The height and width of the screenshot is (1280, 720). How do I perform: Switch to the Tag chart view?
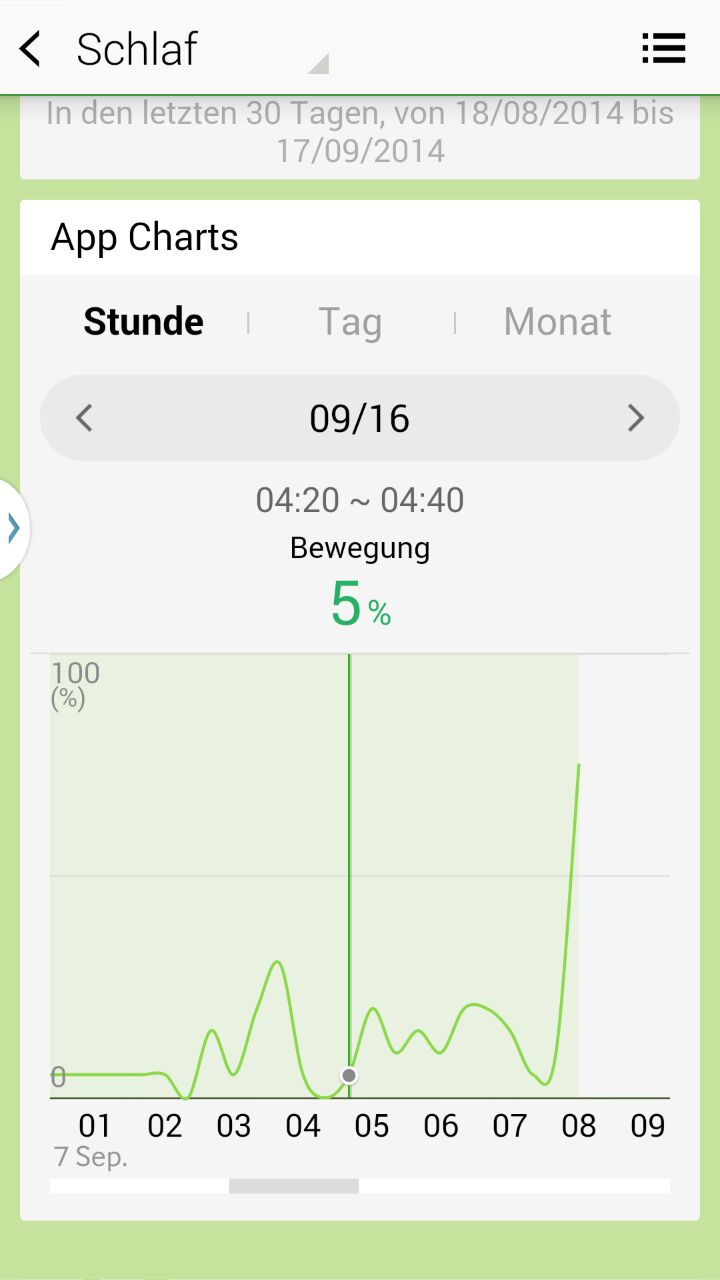click(350, 322)
